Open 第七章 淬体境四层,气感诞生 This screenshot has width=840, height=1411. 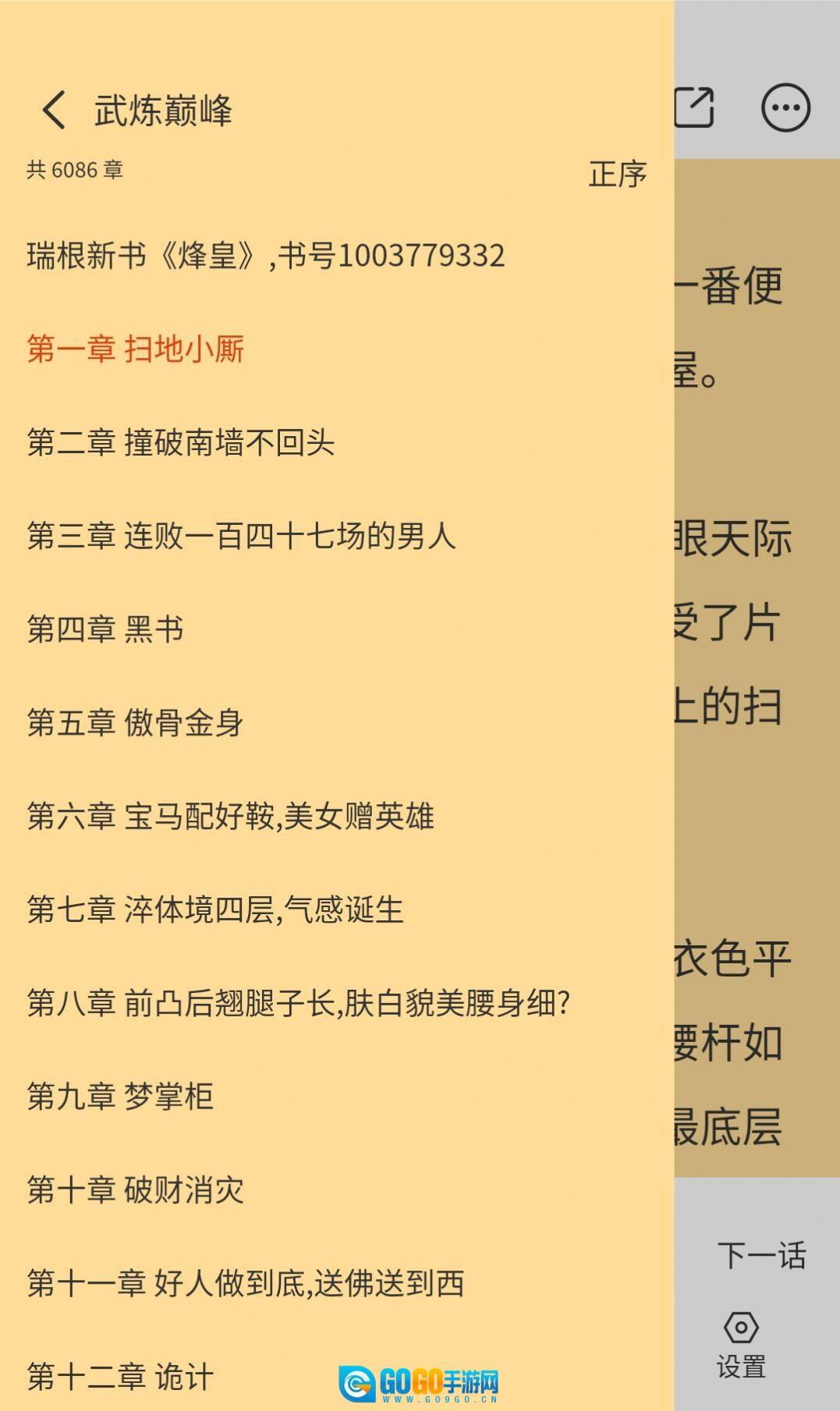coord(215,909)
